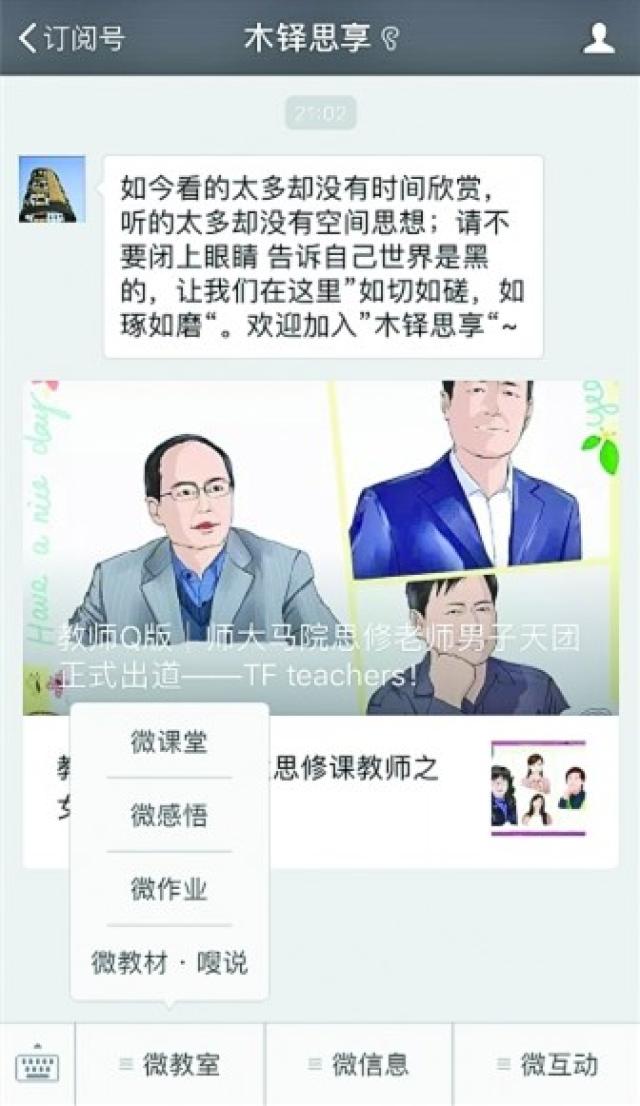The image size is (640, 1106).
Task: Tap the 木铎思享 account avatar
Action: click(x=52, y=189)
